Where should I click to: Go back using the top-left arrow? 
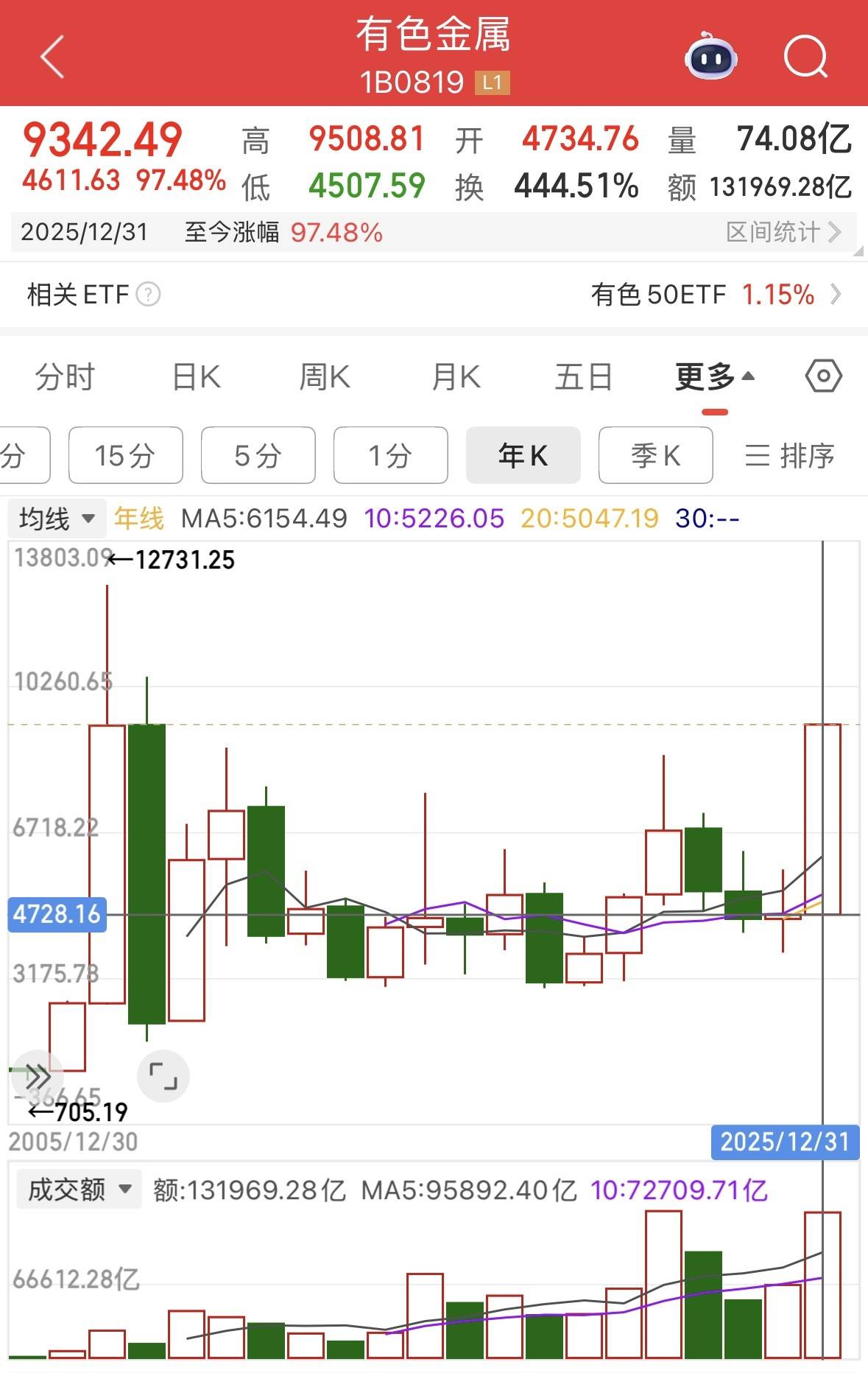(52, 57)
